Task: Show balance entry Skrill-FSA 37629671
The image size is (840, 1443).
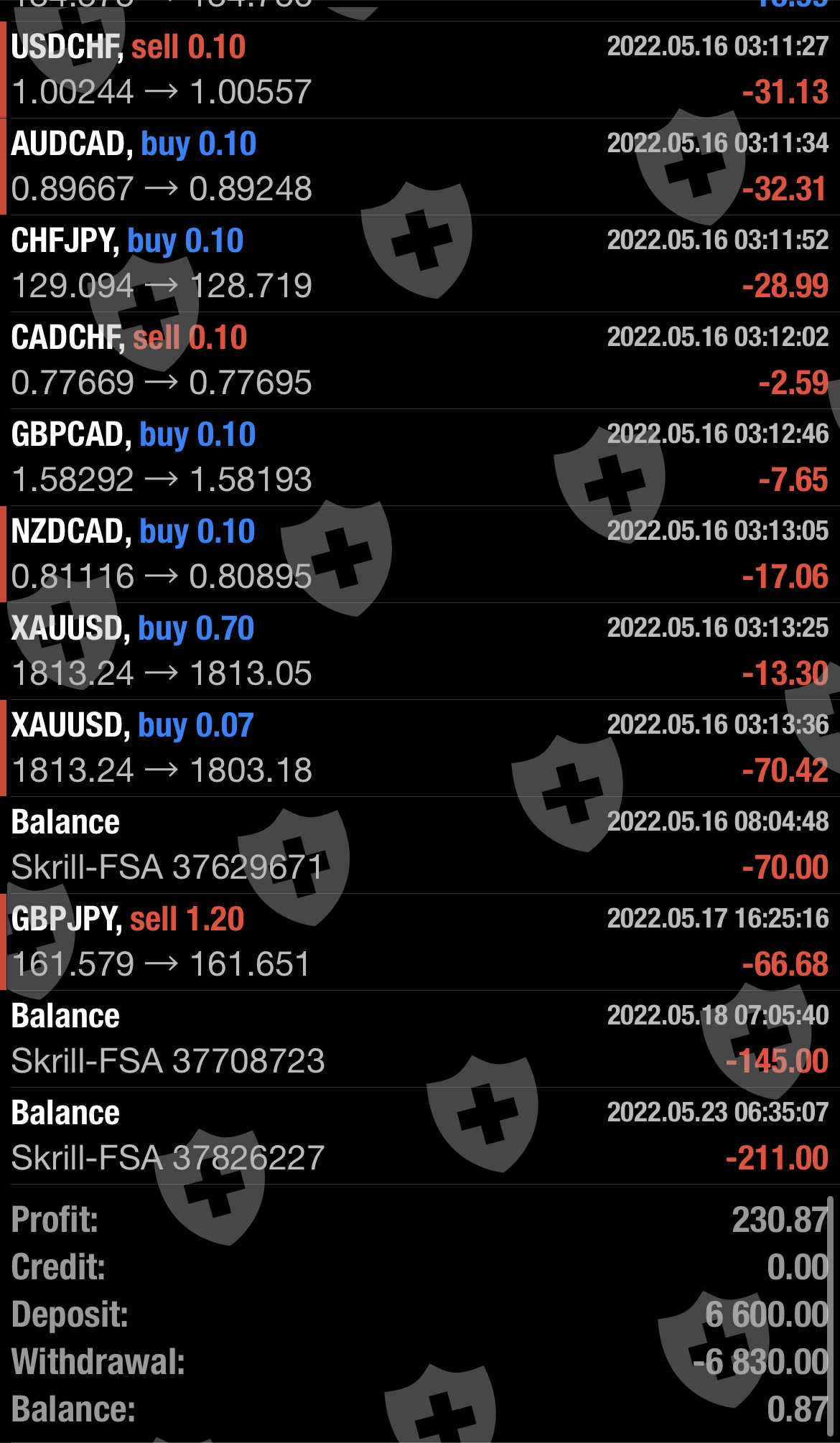Action: [420, 845]
